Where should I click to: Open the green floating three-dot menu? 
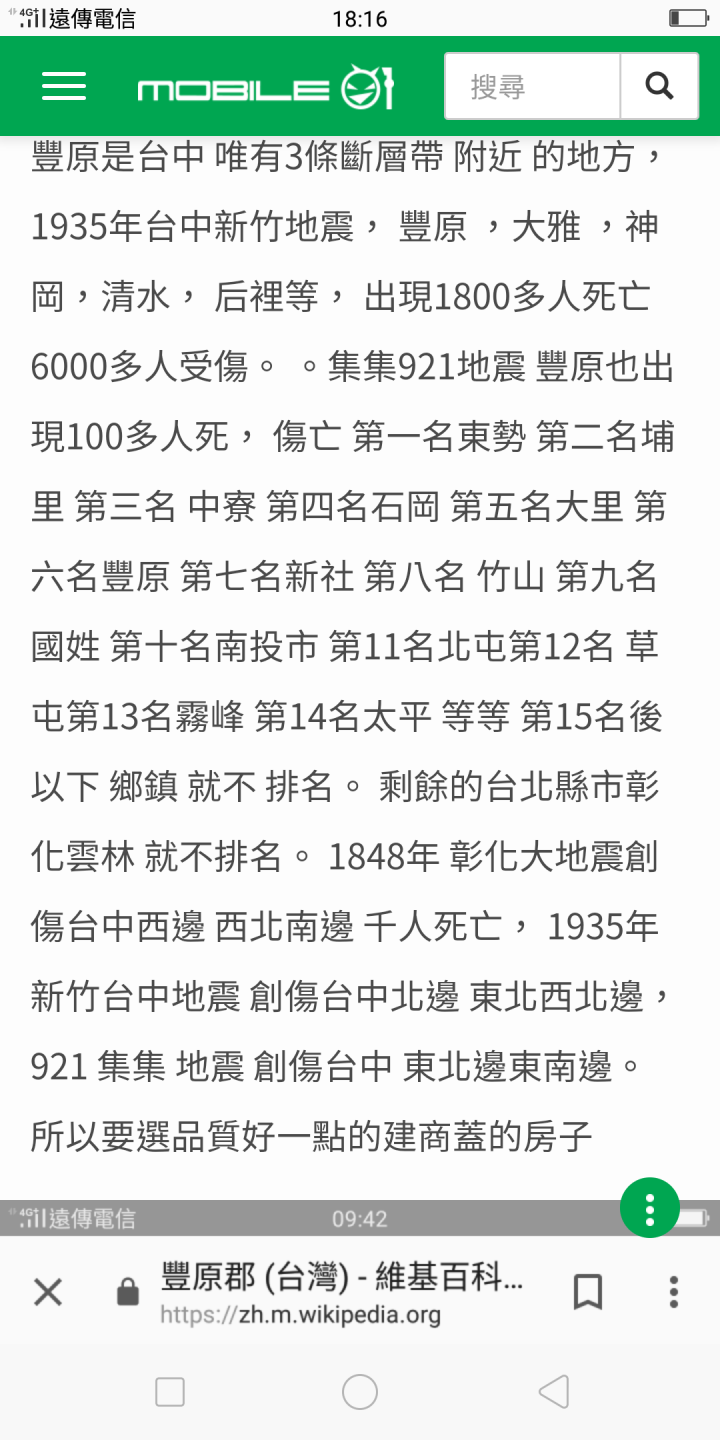click(650, 1208)
